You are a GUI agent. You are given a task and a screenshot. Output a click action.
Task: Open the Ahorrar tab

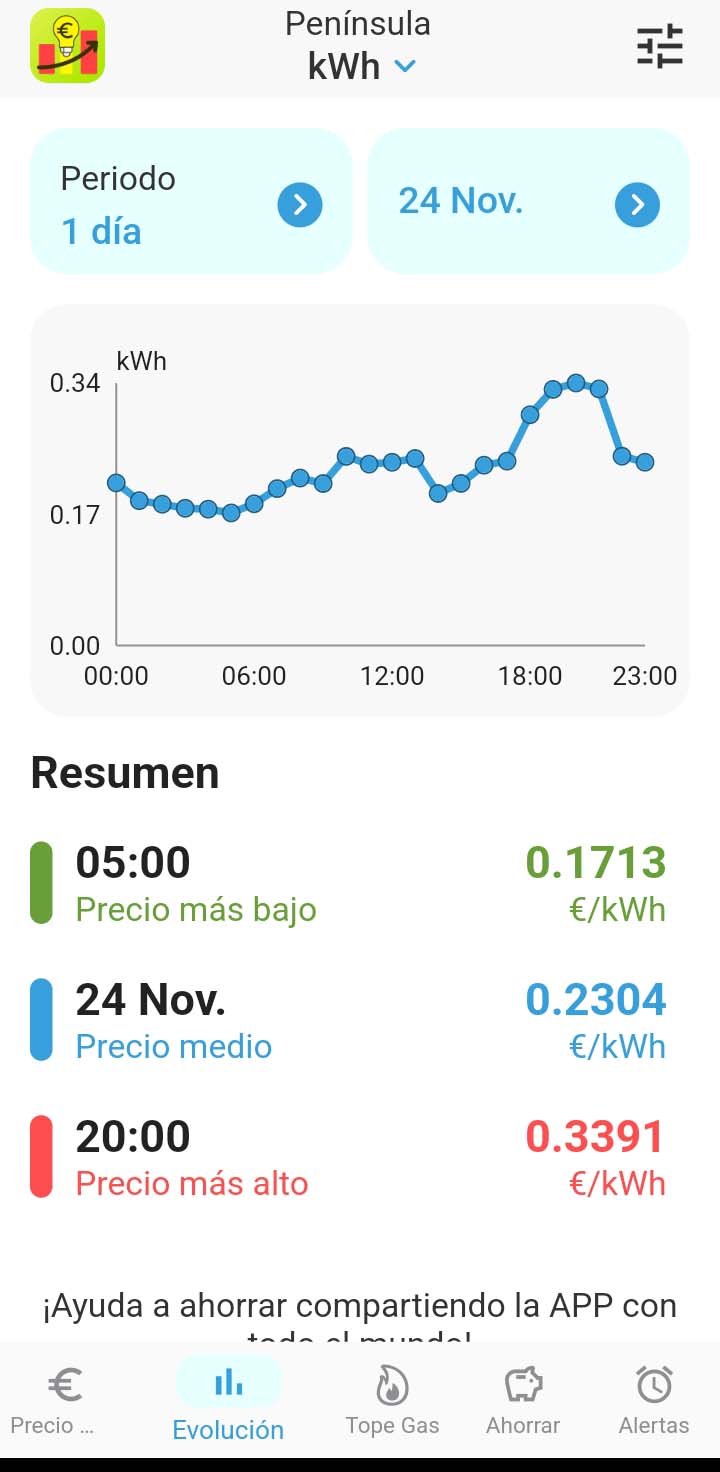tap(523, 1401)
